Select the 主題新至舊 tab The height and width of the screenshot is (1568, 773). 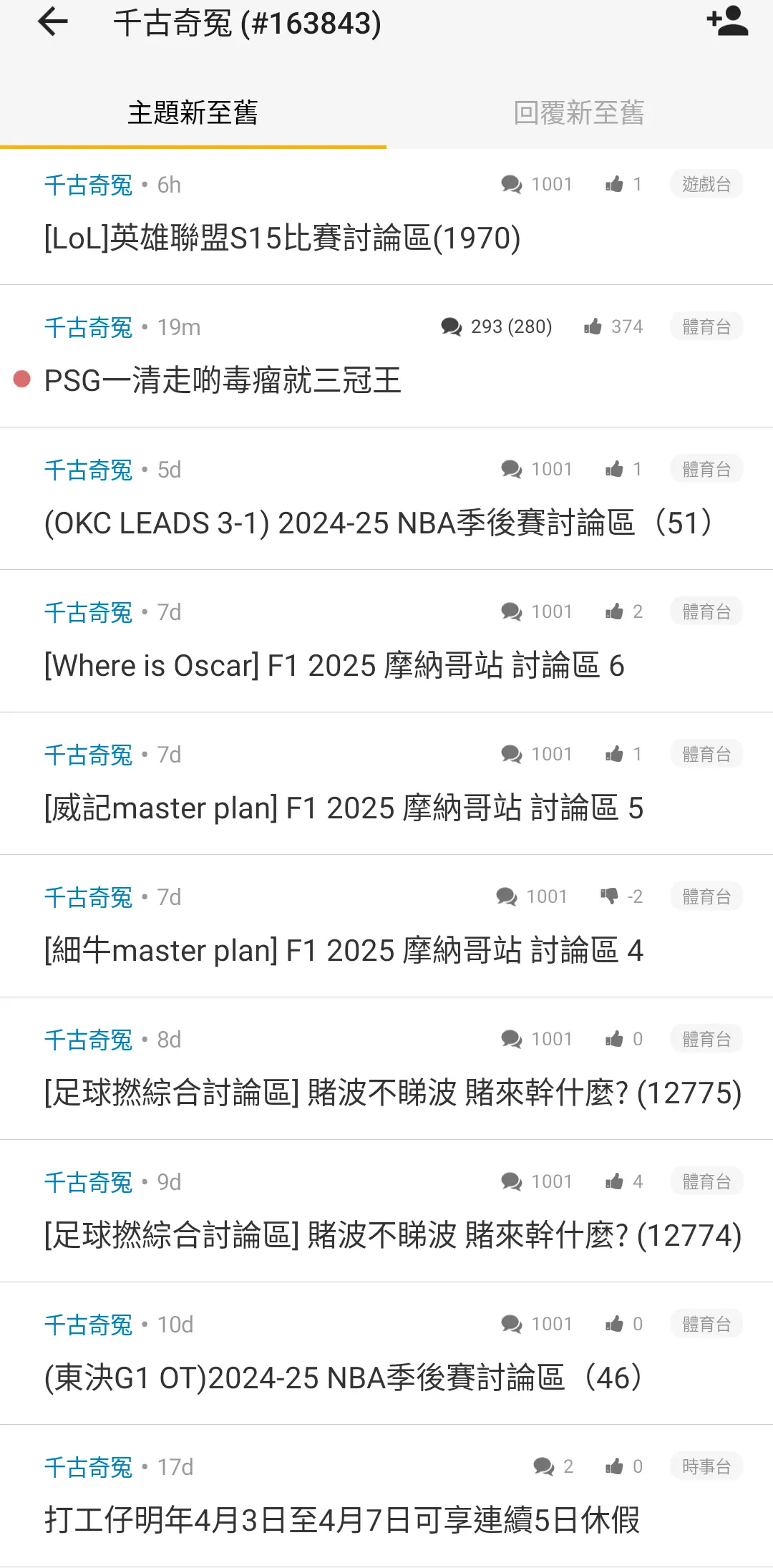(x=193, y=112)
